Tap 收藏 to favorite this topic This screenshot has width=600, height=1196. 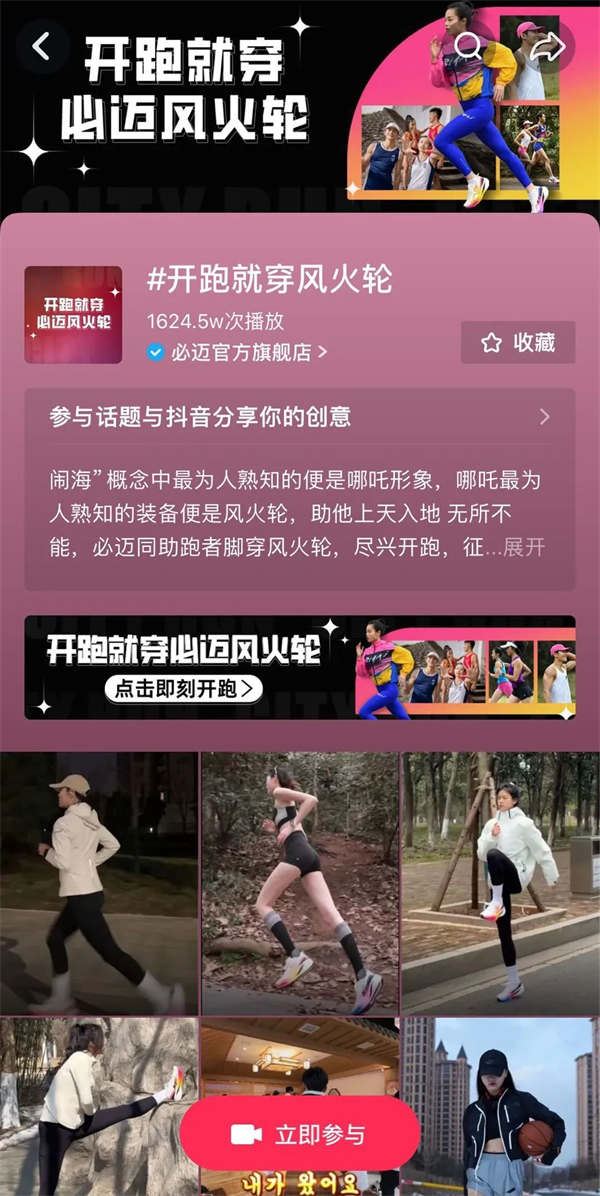point(518,342)
